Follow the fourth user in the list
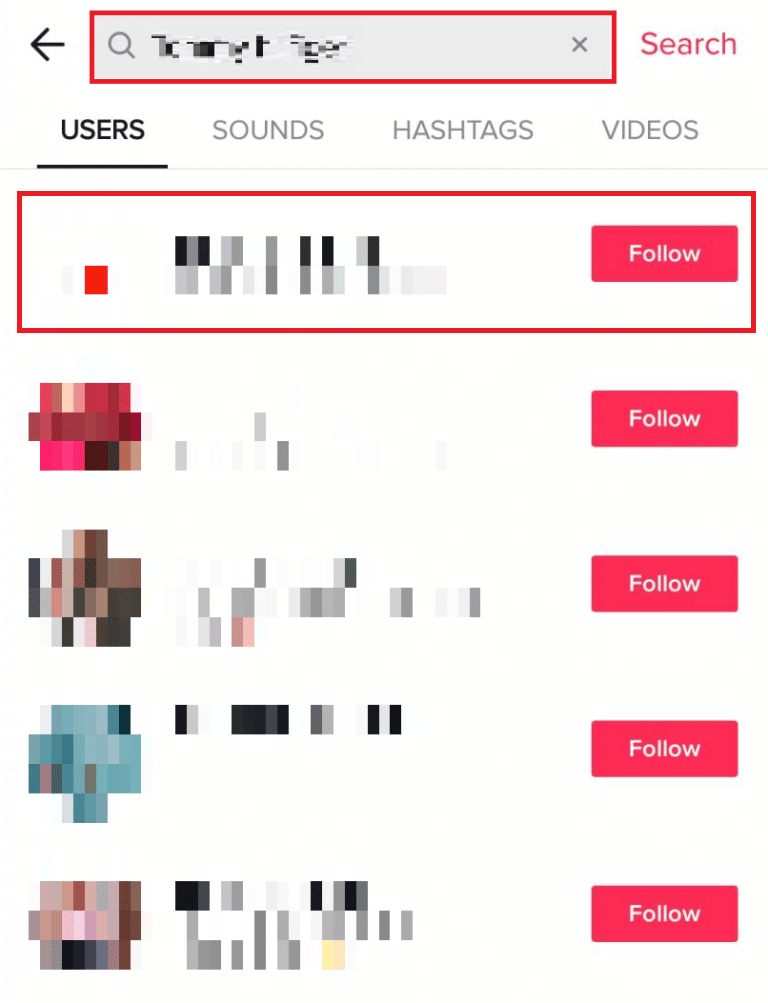This screenshot has width=768, height=1003. pyautogui.click(x=664, y=749)
